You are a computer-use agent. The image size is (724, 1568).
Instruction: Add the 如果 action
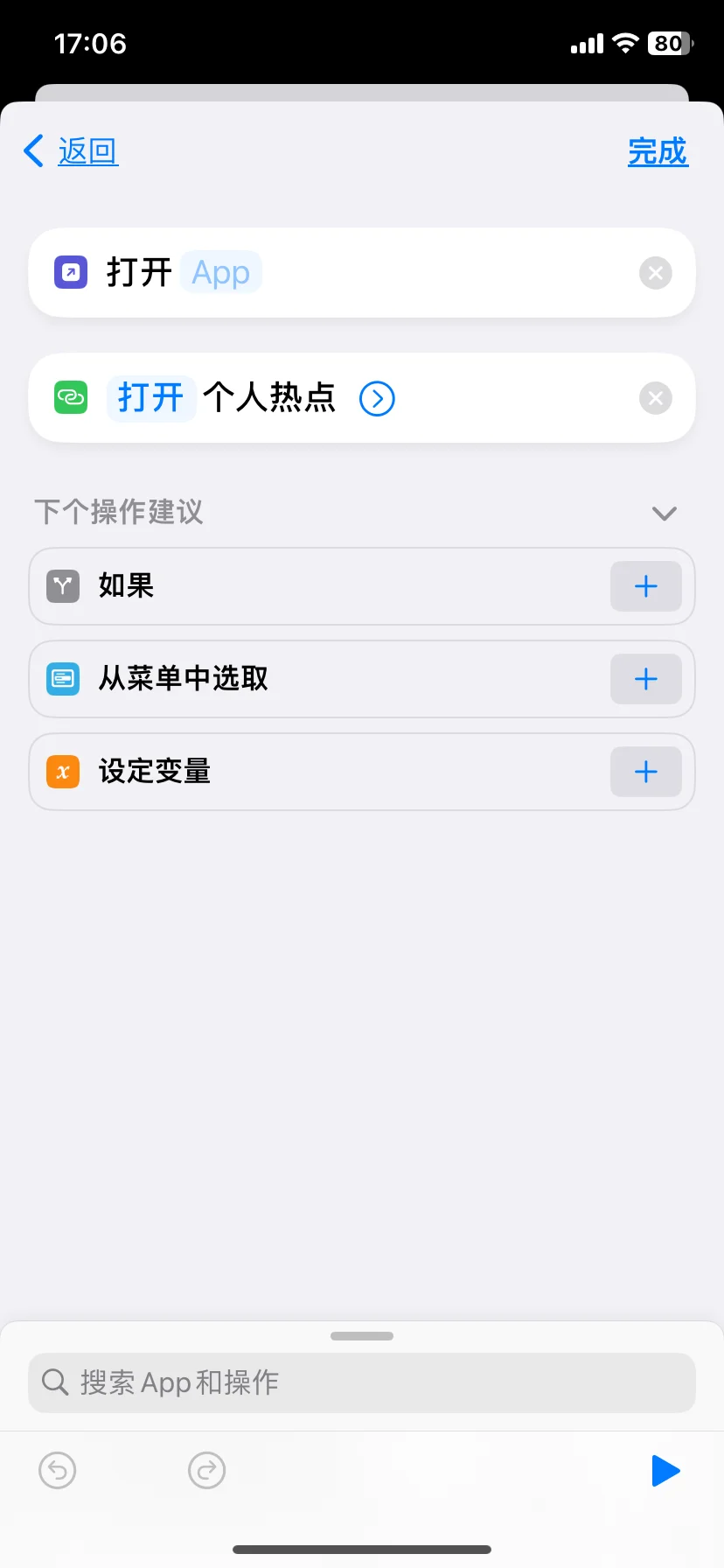(646, 586)
